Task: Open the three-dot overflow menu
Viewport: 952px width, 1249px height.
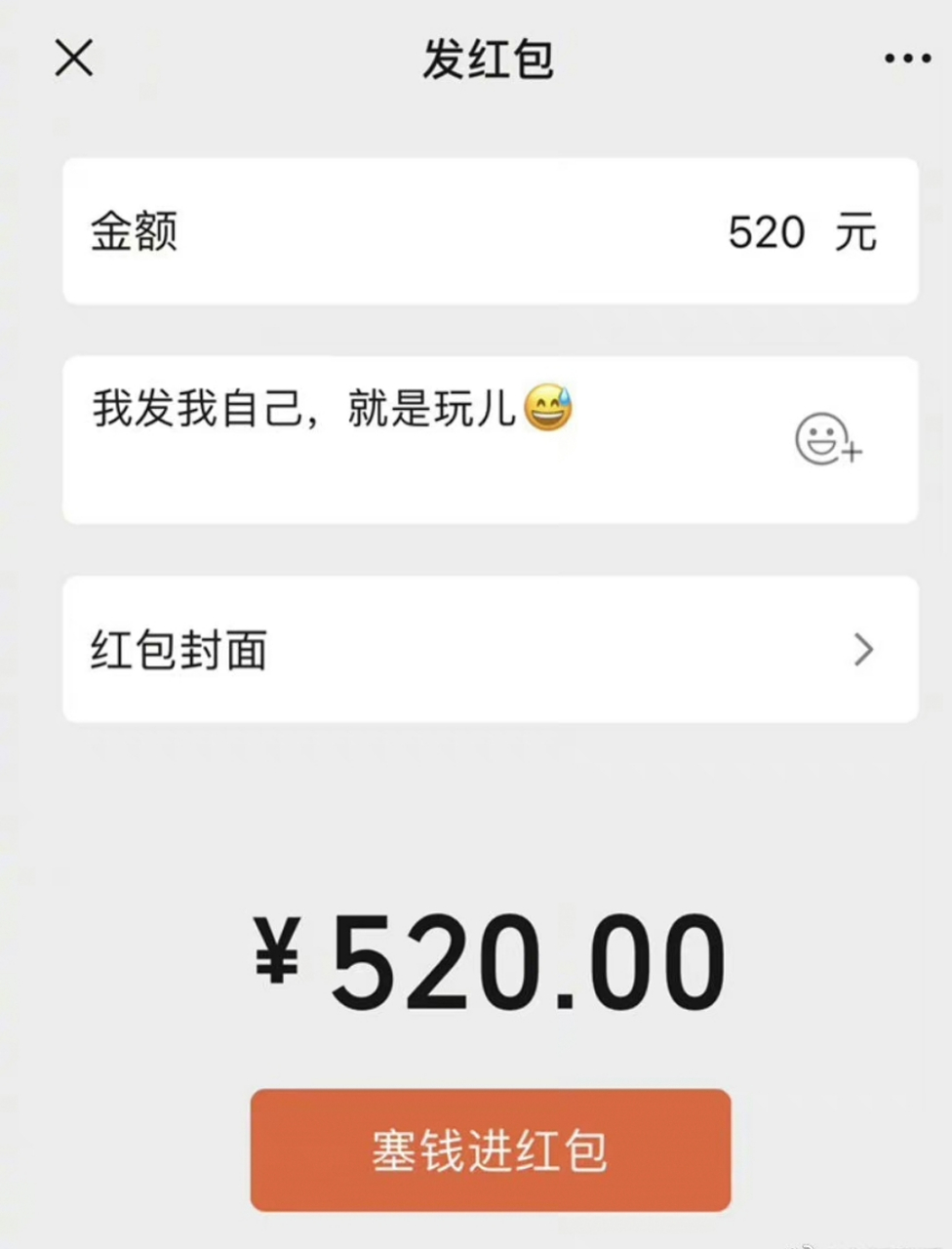Action: 907,60
